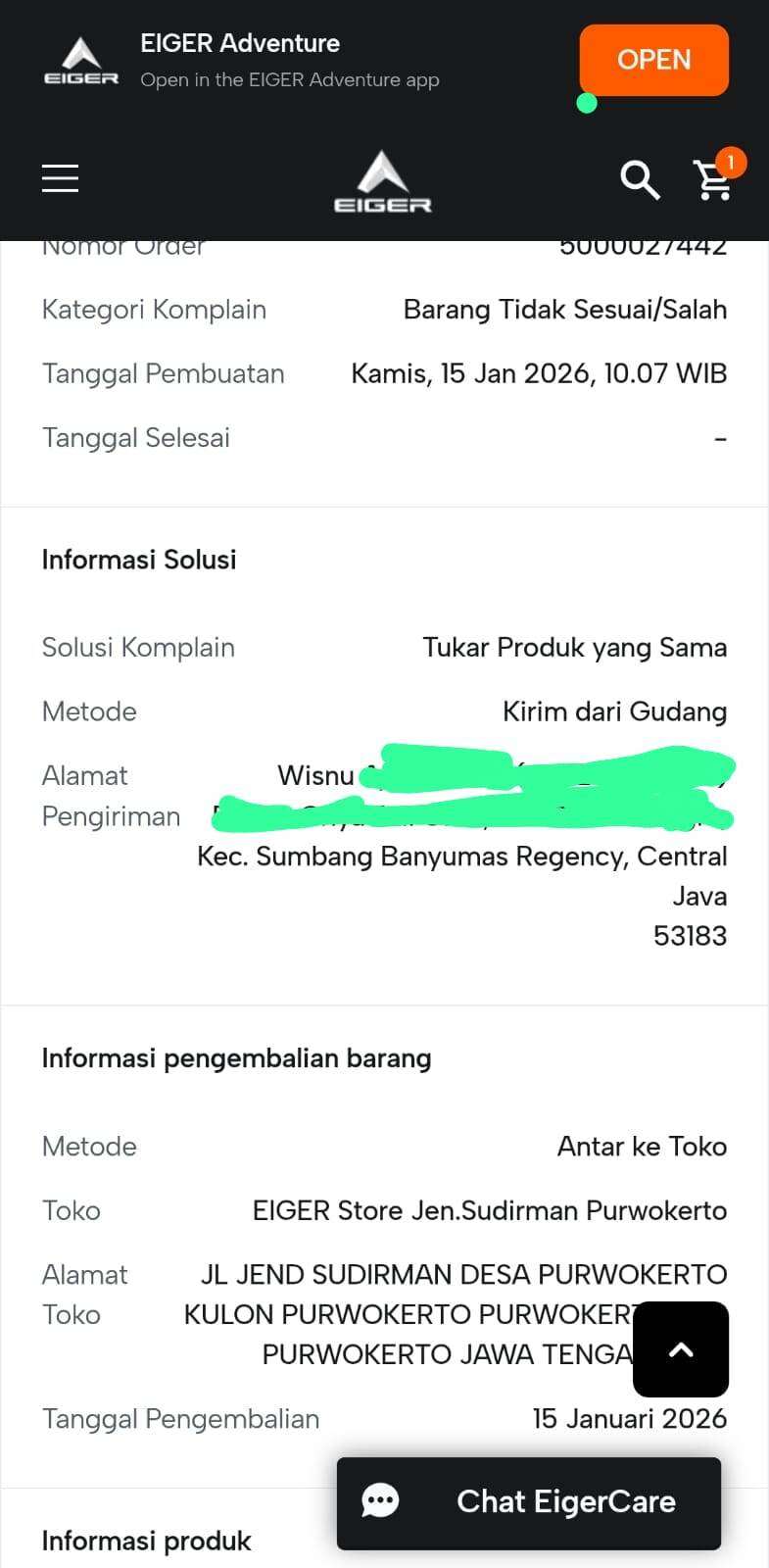Viewport: 769px width, 1568px height.
Task: Go to EIGER home via header logo
Action: pyautogui.click(x=382, y=182)
